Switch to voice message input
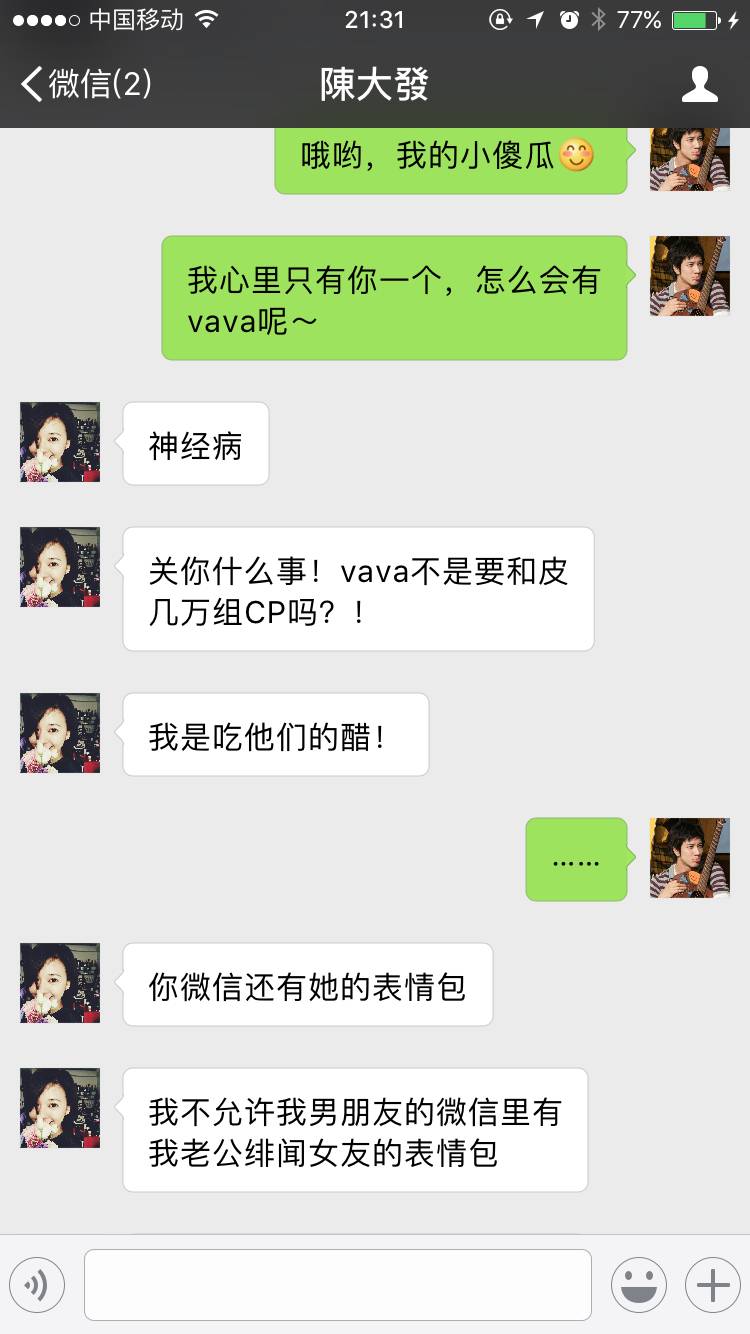750x1334 pixels. click(38, 1285)
